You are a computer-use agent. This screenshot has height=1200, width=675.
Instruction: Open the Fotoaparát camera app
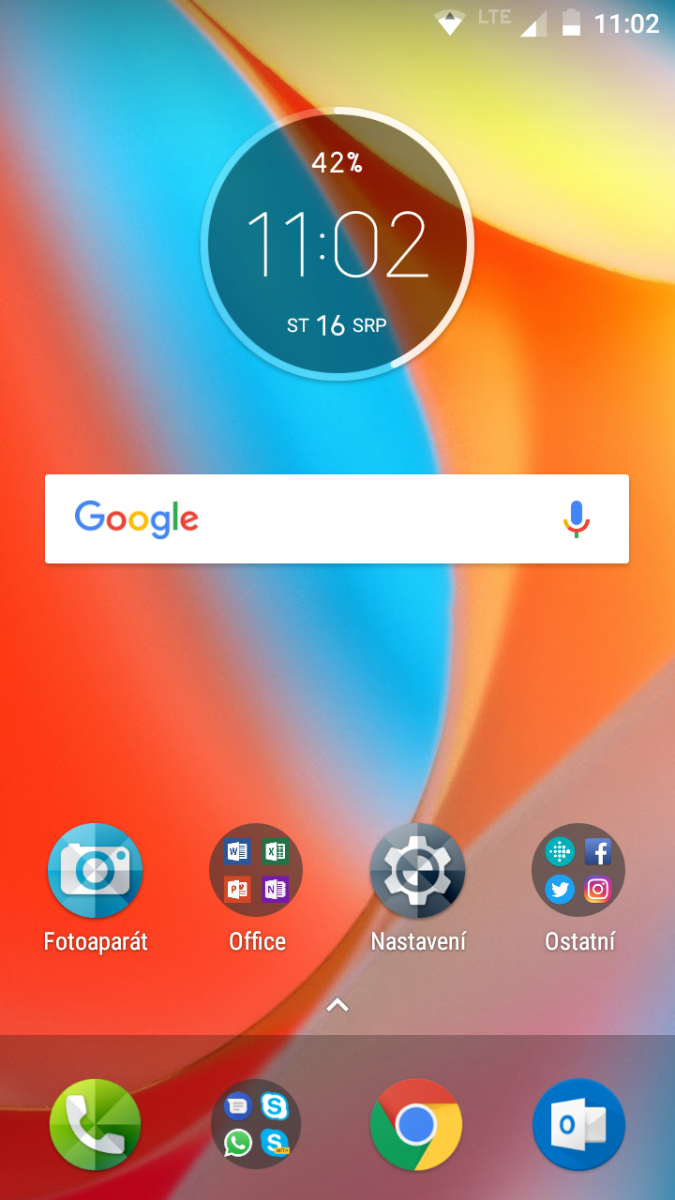click(95, 870)
